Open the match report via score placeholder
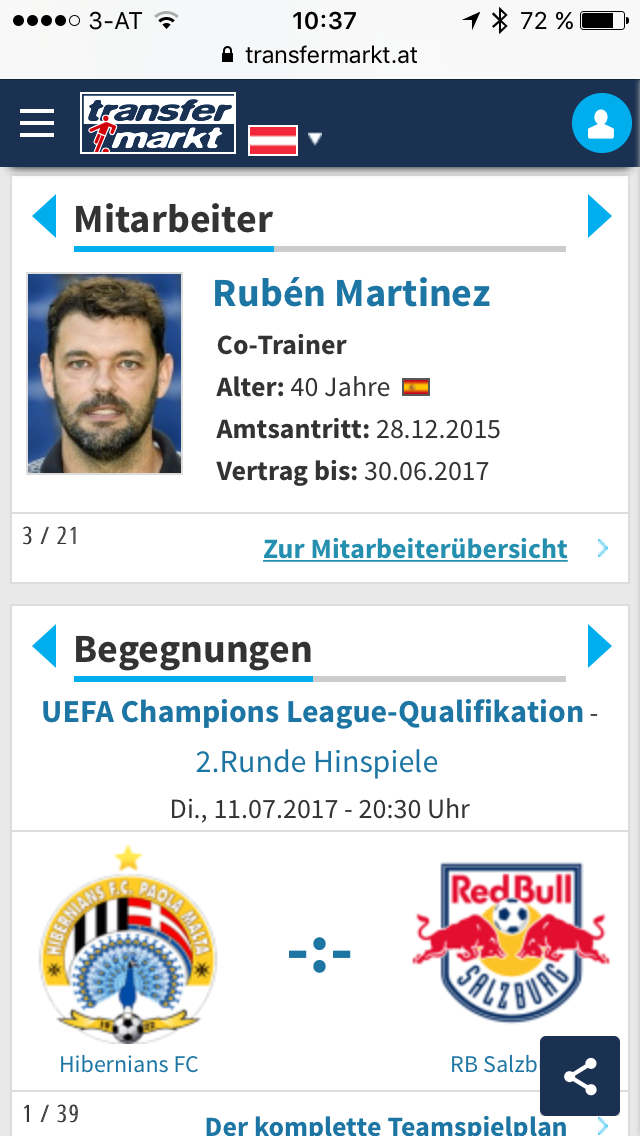Screen dimensions: 640x1136 [320, 954]
